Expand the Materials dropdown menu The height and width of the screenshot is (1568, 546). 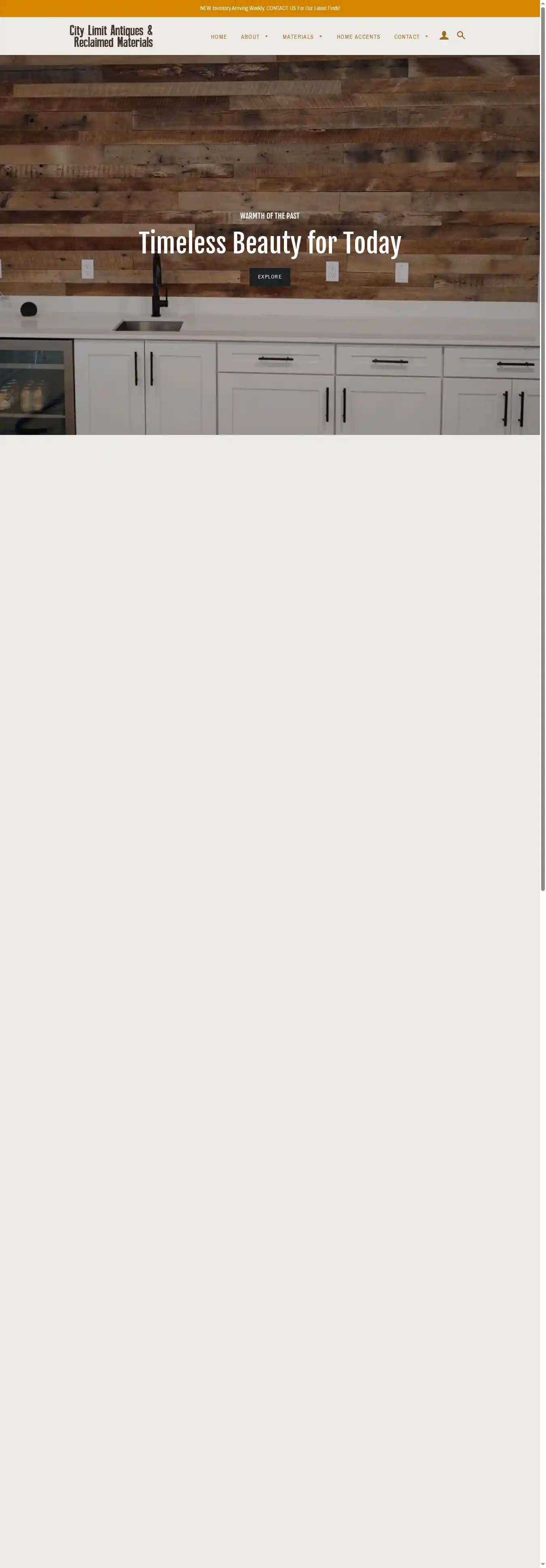point(302,37)
